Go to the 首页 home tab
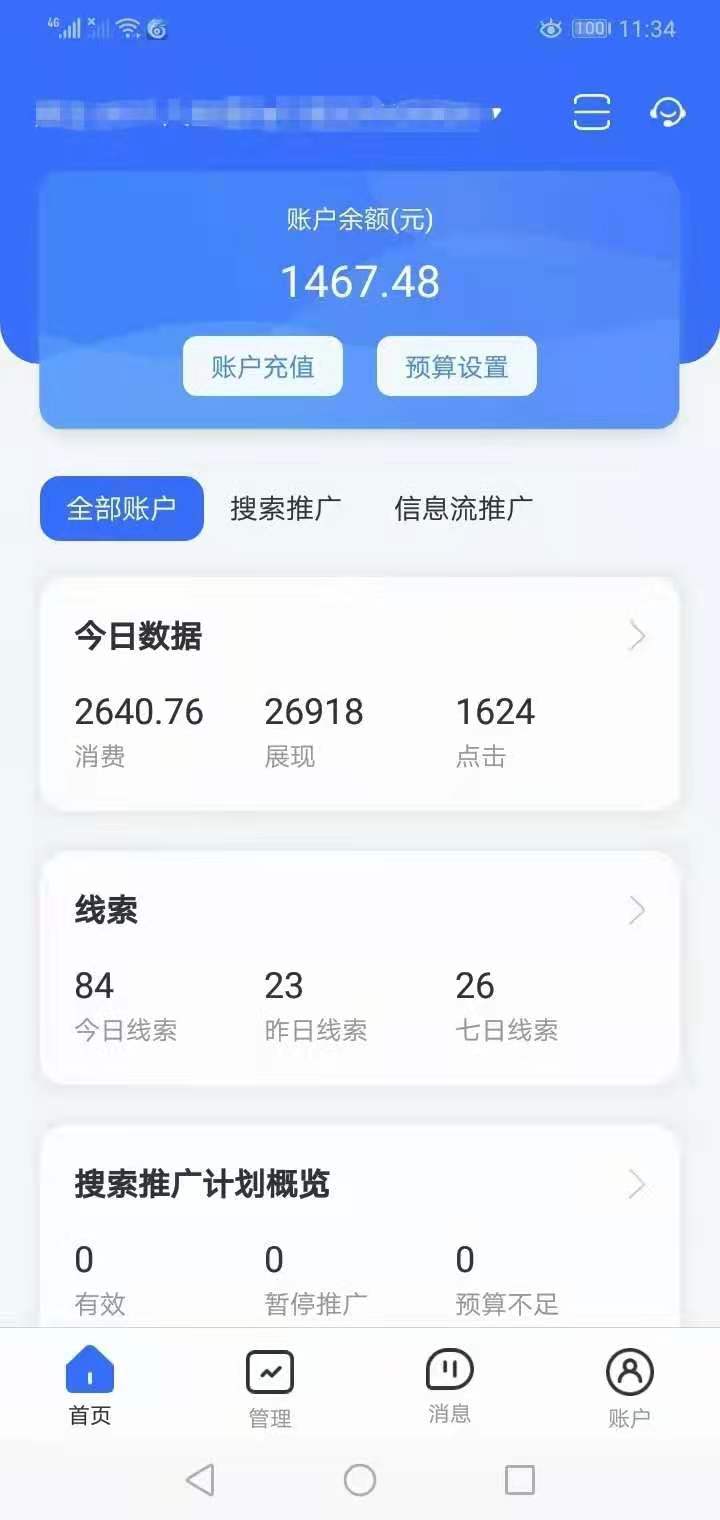 [x=90, y=1386]
